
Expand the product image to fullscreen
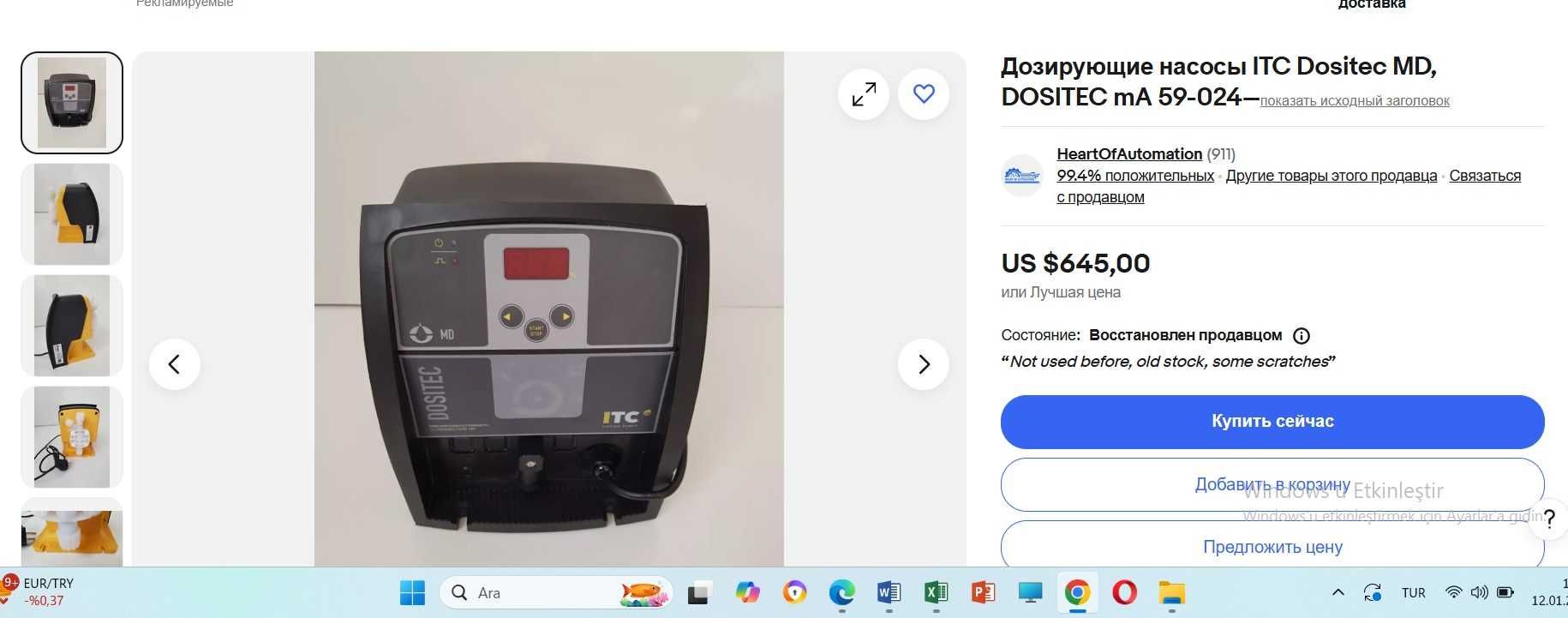(x=864, y=94)
